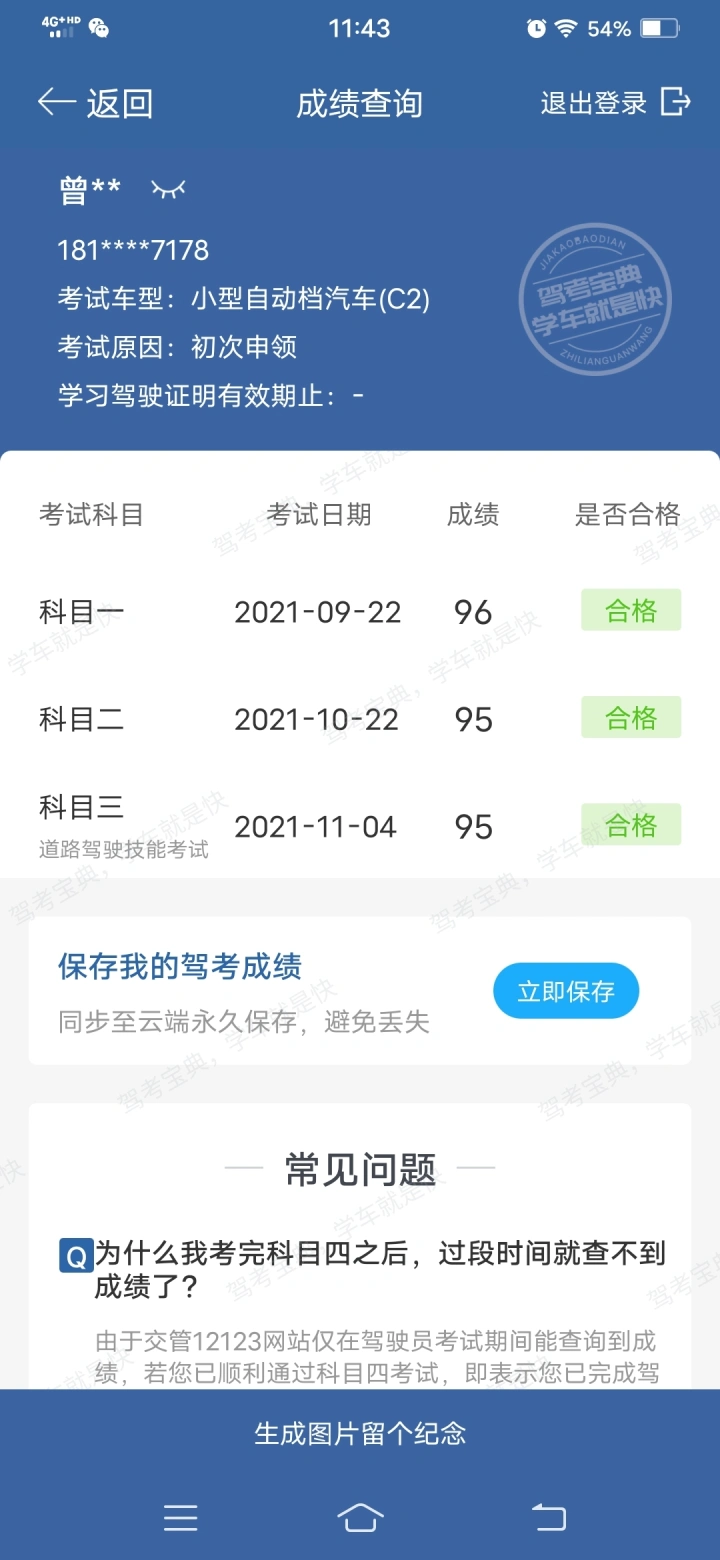The width and height of the screenshot is (720, 1560).
Task: Log out via 退出登录
Action: (x=616, y=102)
